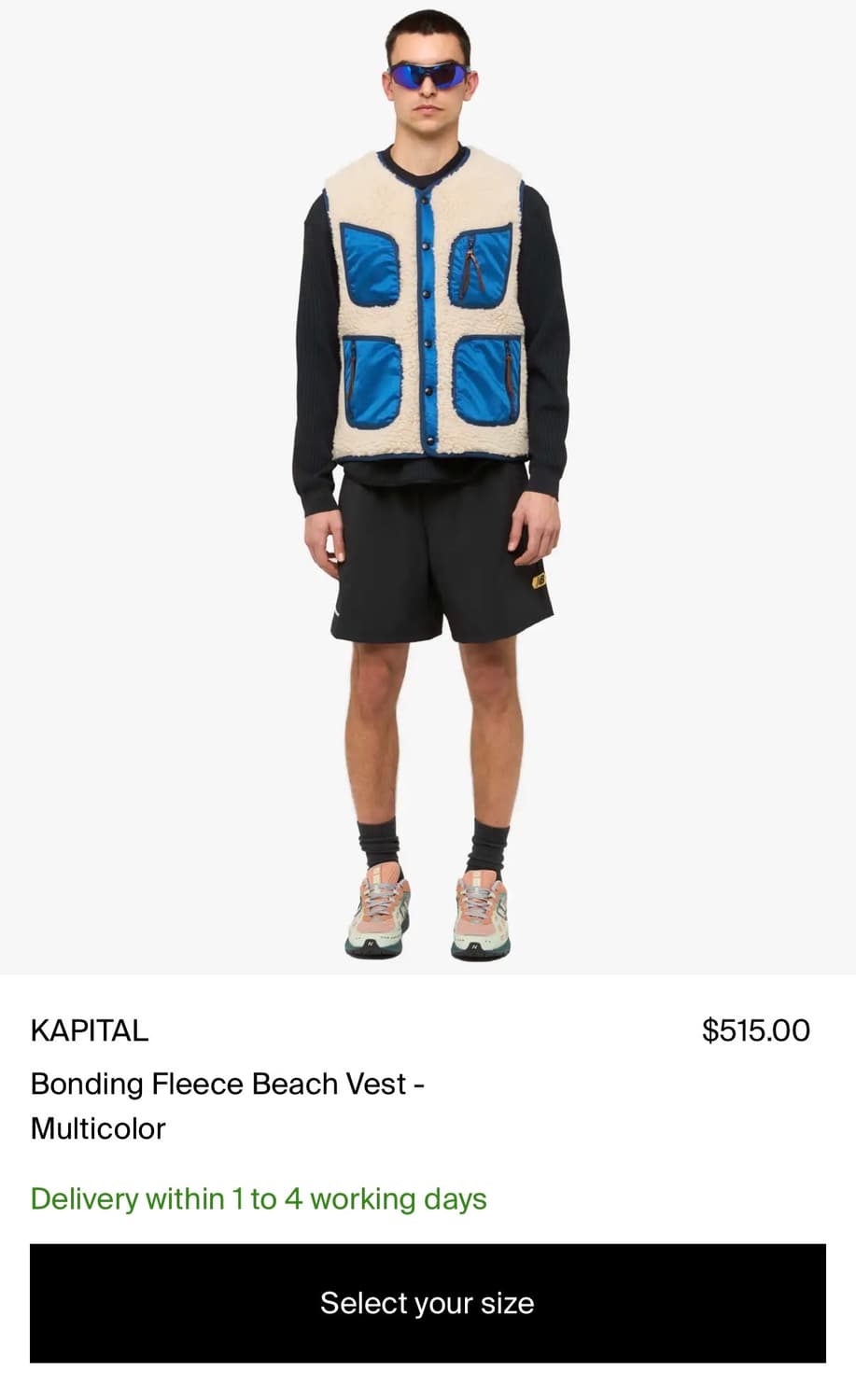Click the Delivery within 1 to 4 working days text
856x1400 pixels.
258,1198
